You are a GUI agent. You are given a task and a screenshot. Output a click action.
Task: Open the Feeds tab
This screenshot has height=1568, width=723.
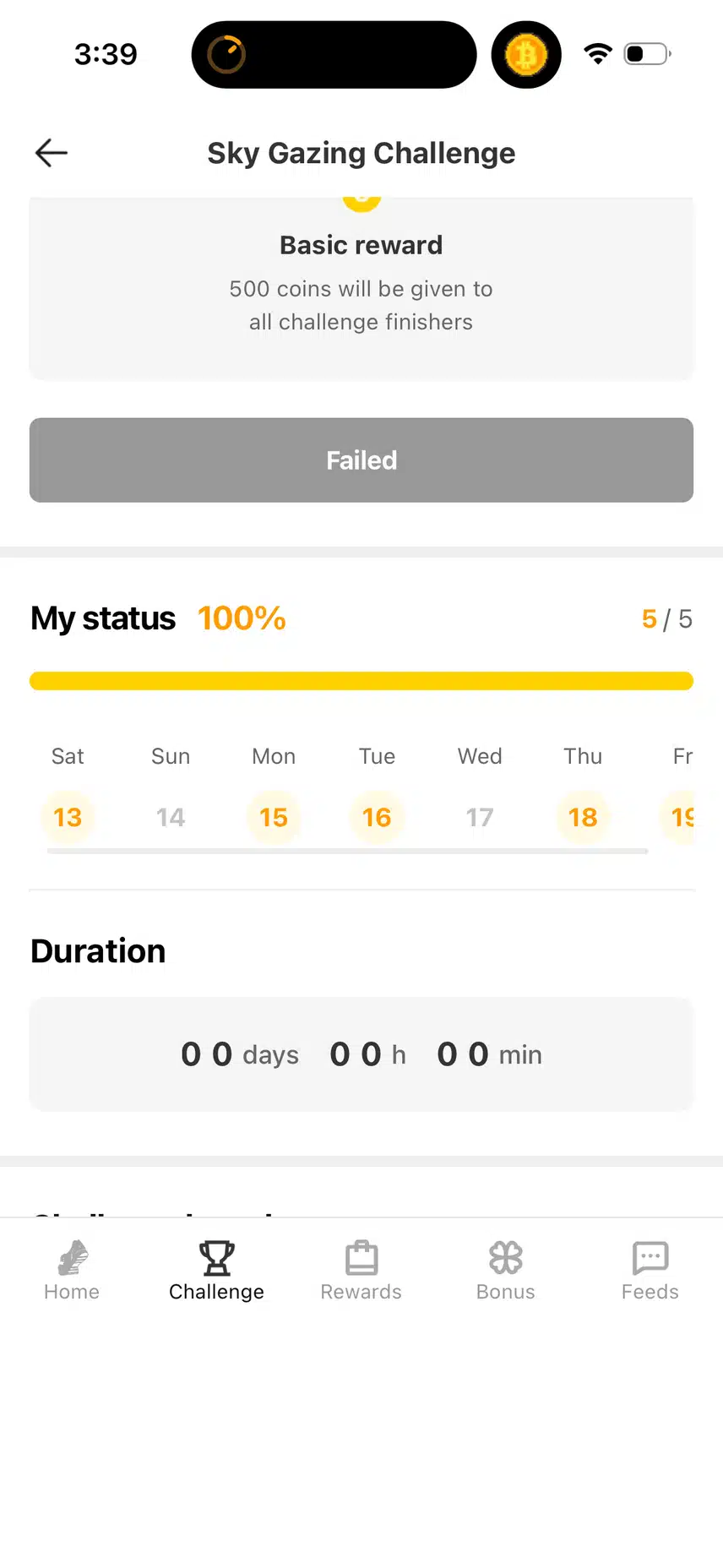(650, 1271)
